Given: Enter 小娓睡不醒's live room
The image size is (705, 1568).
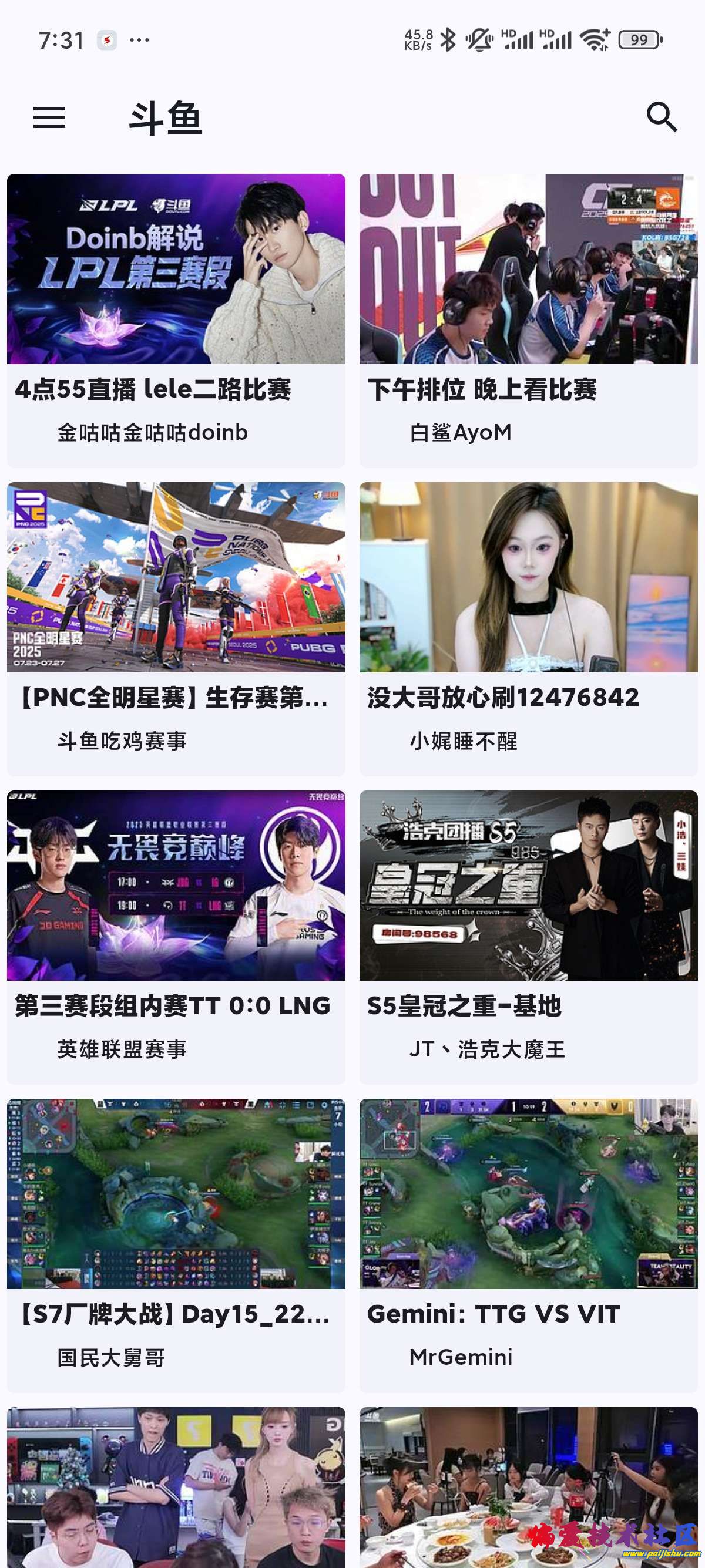Looking at the screenshot, I should (x=528, y=578).
